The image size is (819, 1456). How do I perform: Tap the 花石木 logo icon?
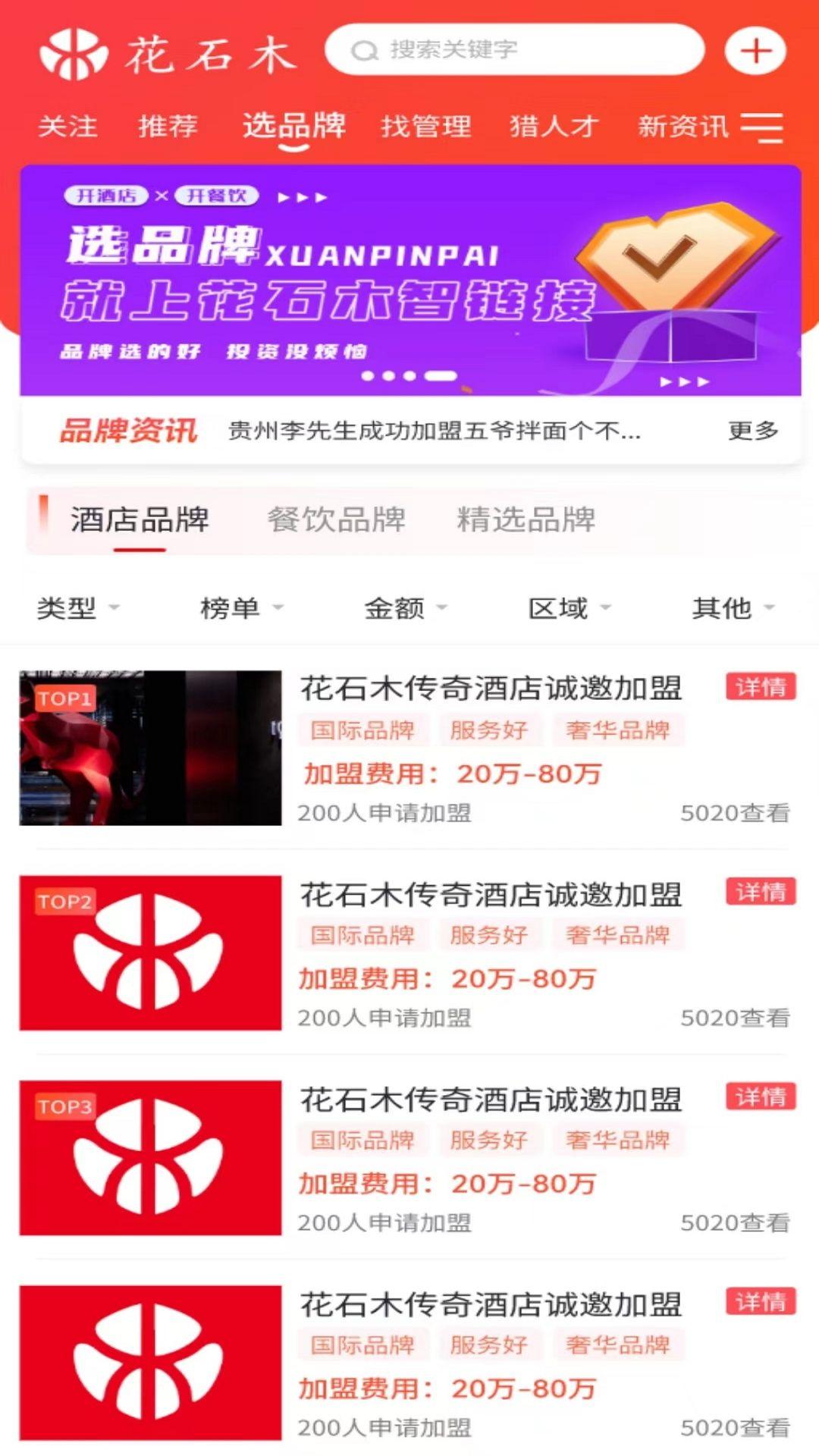[x=74, y=52]
